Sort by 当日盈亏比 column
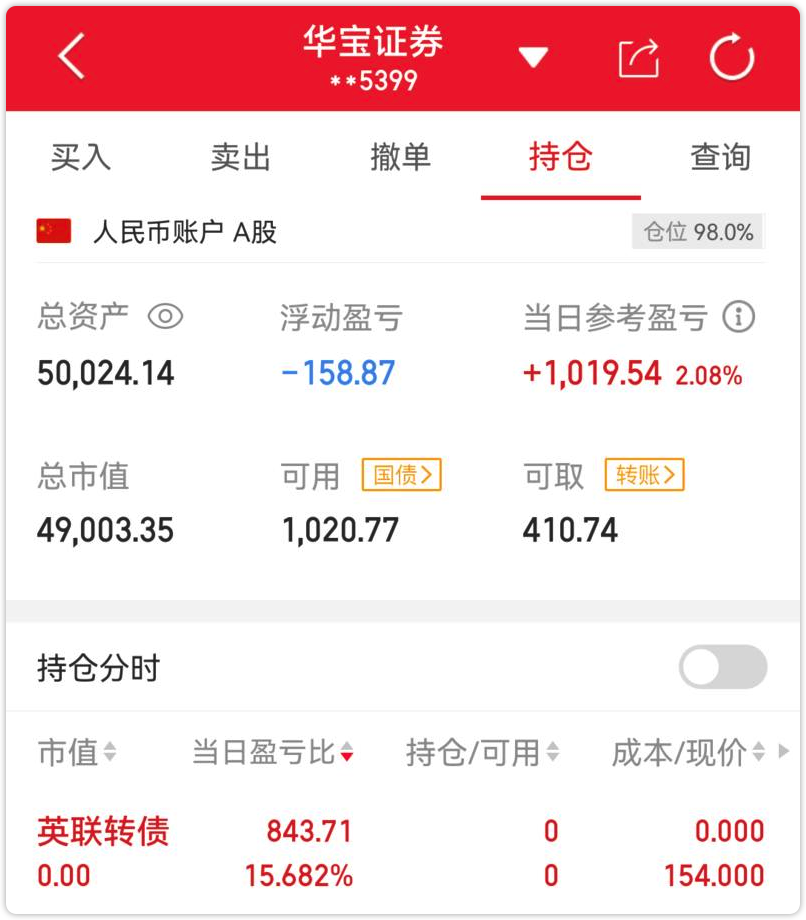This screenshot has width=806, height=920. (273, 752)
